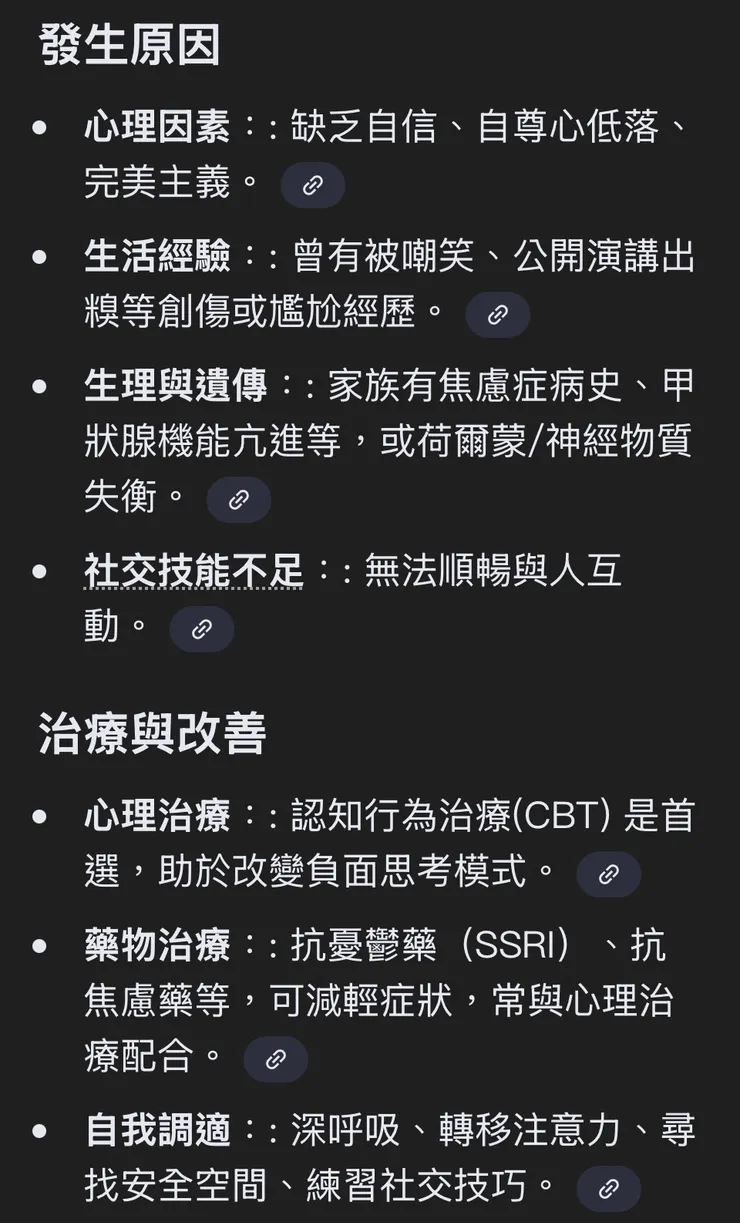740x1223 pixels.
Task: Open the reference link after 負面思考模式
Action: 609,874
